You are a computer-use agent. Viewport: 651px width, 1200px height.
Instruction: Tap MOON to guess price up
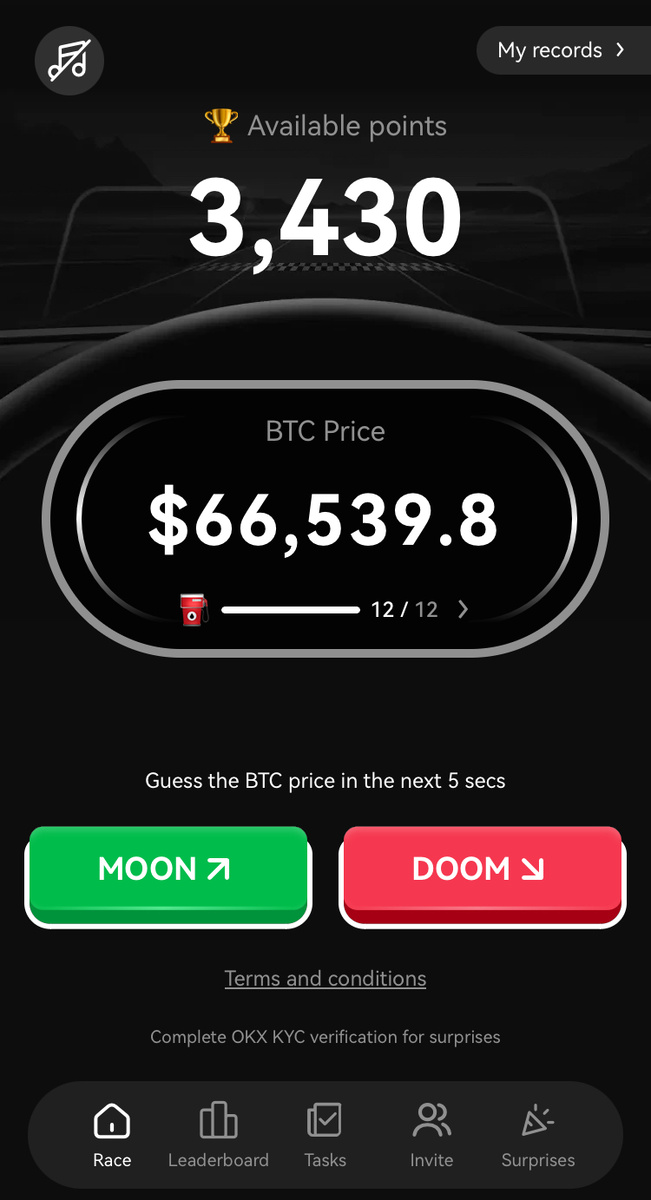coord(167,870)
